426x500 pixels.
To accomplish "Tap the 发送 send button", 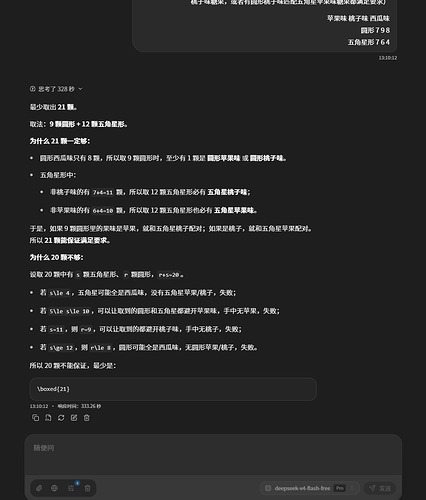I will (x=380, y=488).
